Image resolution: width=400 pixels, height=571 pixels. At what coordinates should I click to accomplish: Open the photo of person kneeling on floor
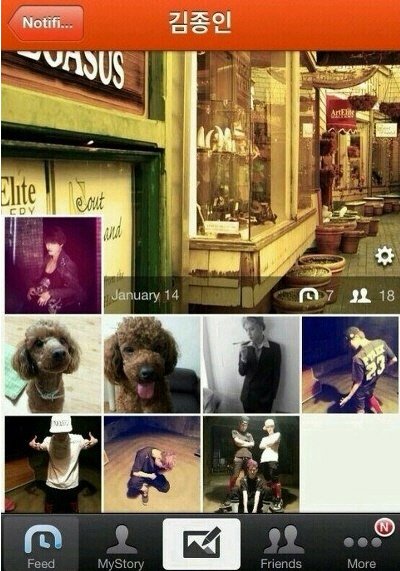(152, 464)
